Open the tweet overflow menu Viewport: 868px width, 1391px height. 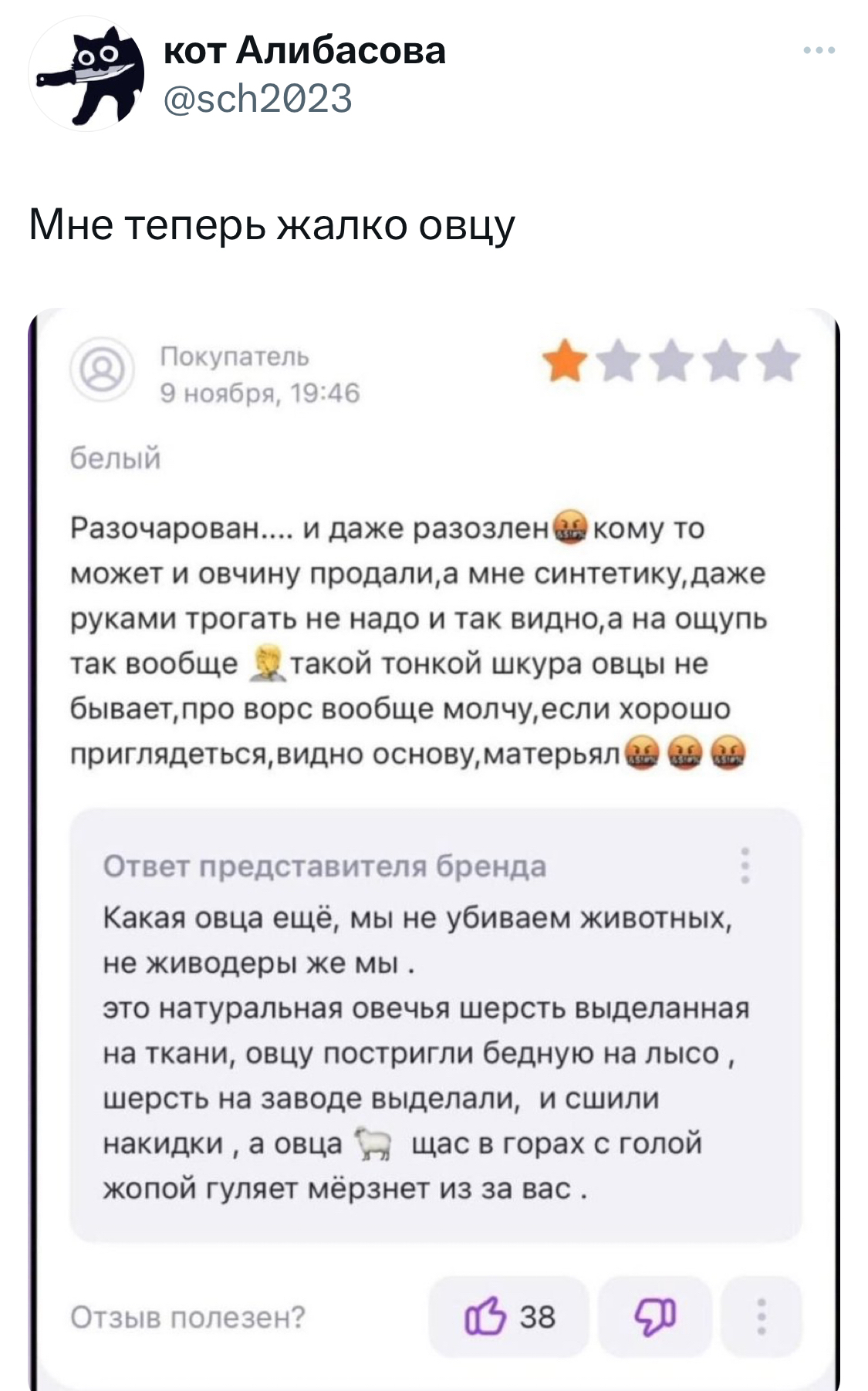coord(819,51)
